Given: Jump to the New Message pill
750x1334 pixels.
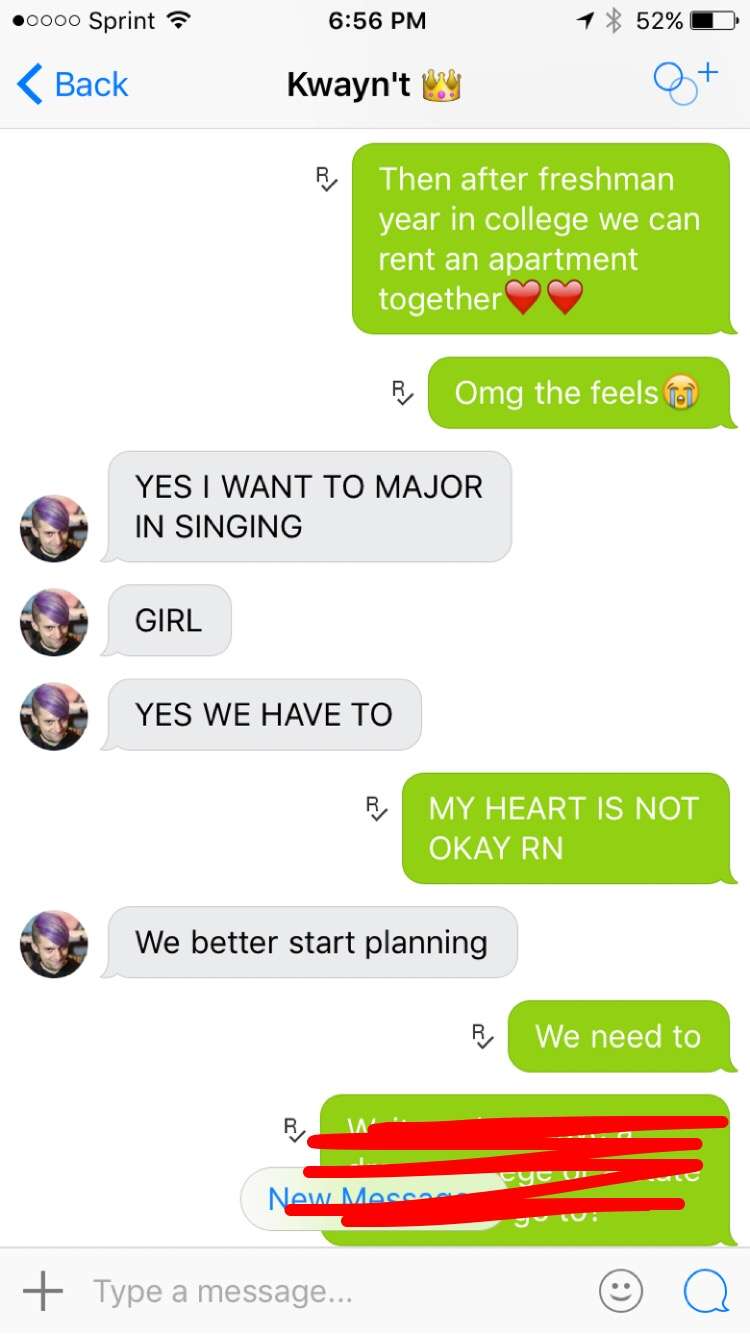Looking at the screenshot, I should [372, 1198].
